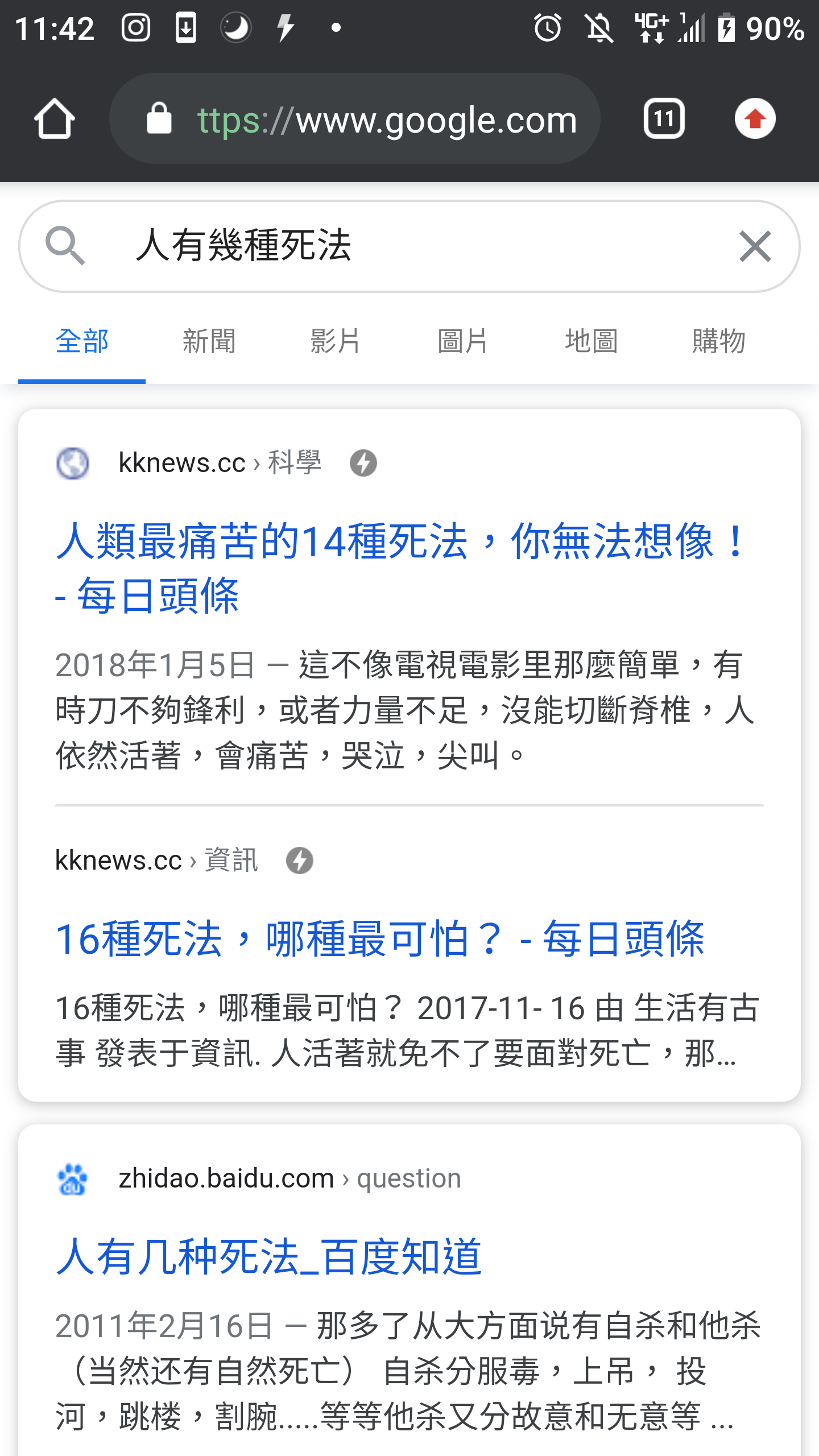
Task: Switch to the 新聞 tab
Action: (x=209, y=341)
